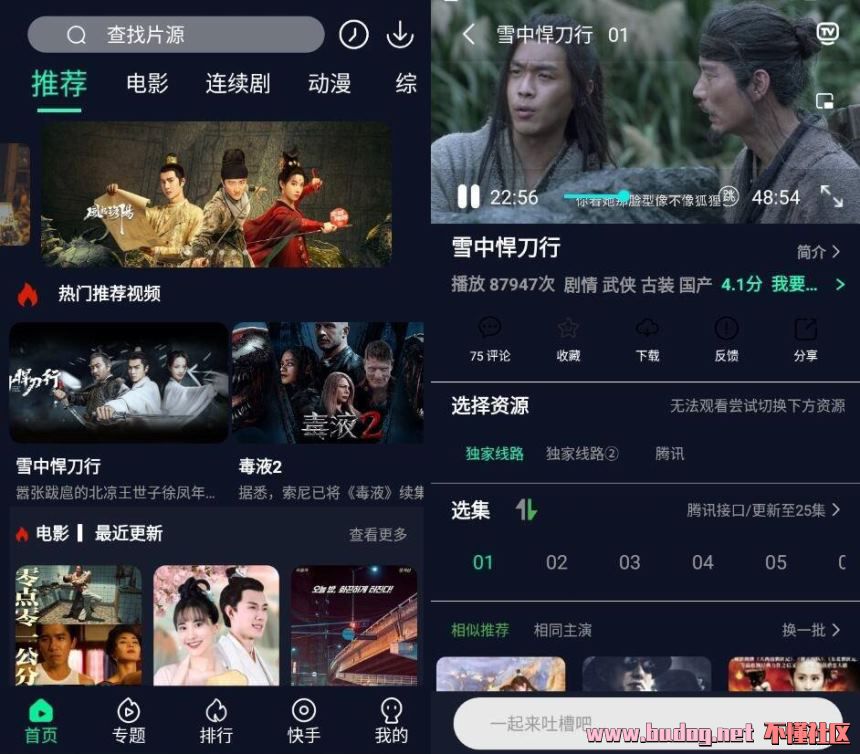This screenshot has height=754, width=860.
Task: Cast video to TV
Action: pyautogui.click(x=826, y=33)
